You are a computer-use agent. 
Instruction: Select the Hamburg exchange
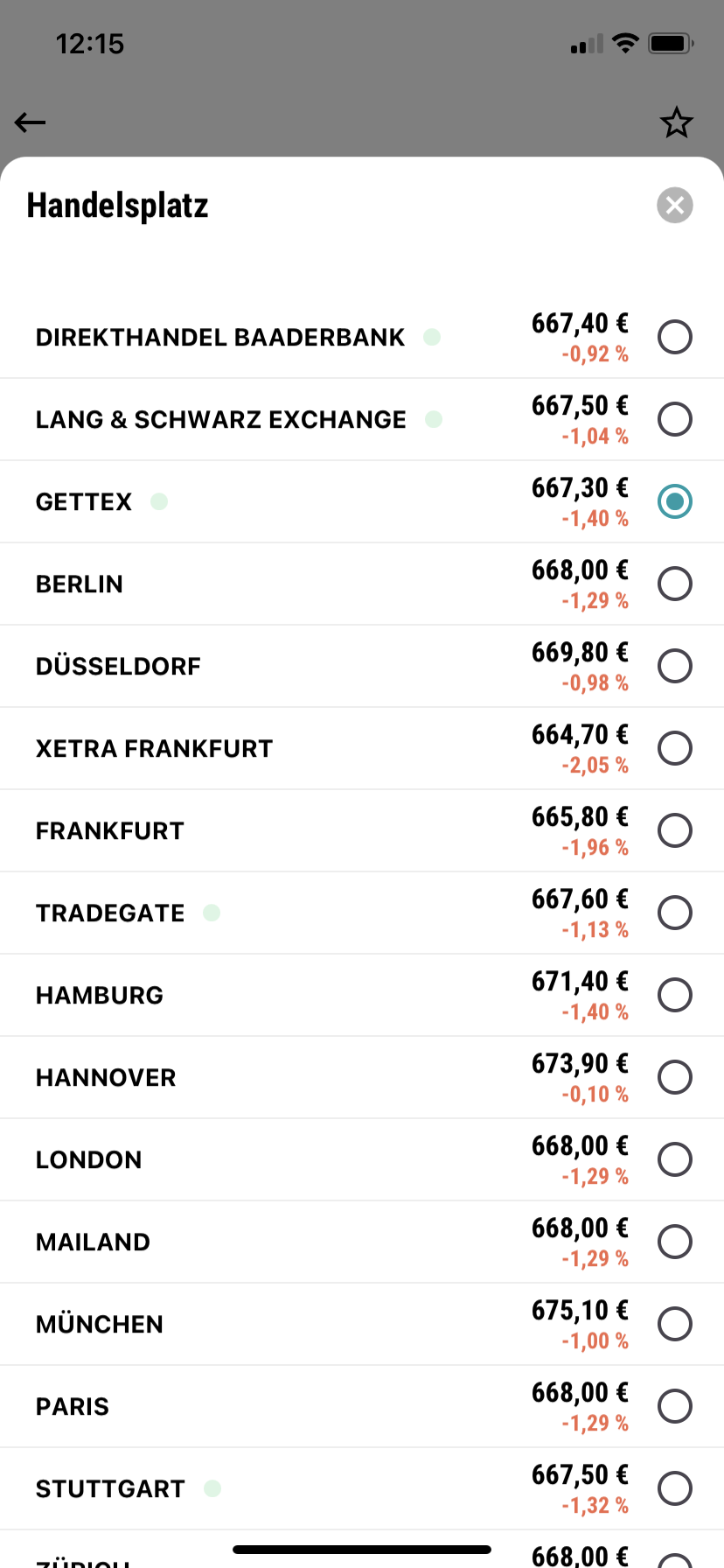362,996
